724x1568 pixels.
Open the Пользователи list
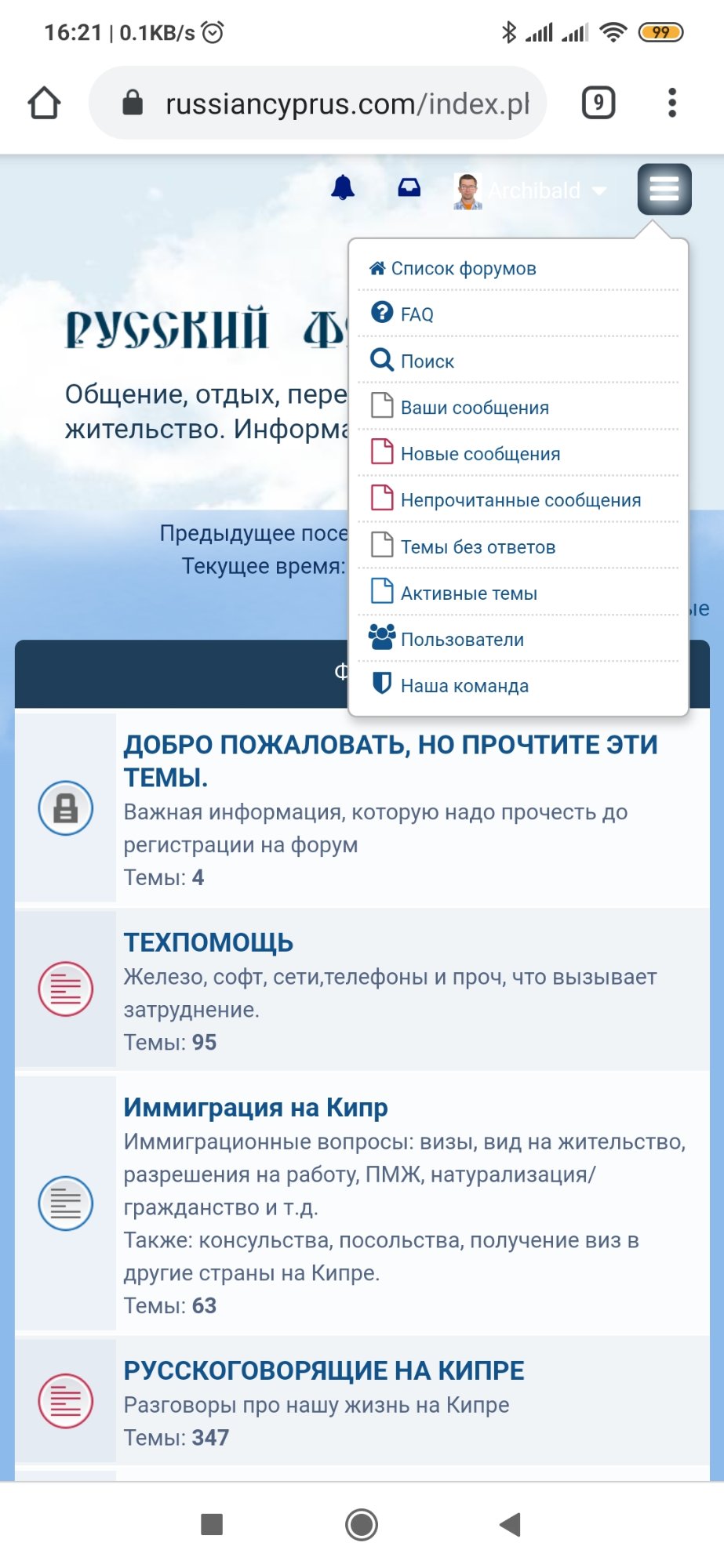coord(461,640)
